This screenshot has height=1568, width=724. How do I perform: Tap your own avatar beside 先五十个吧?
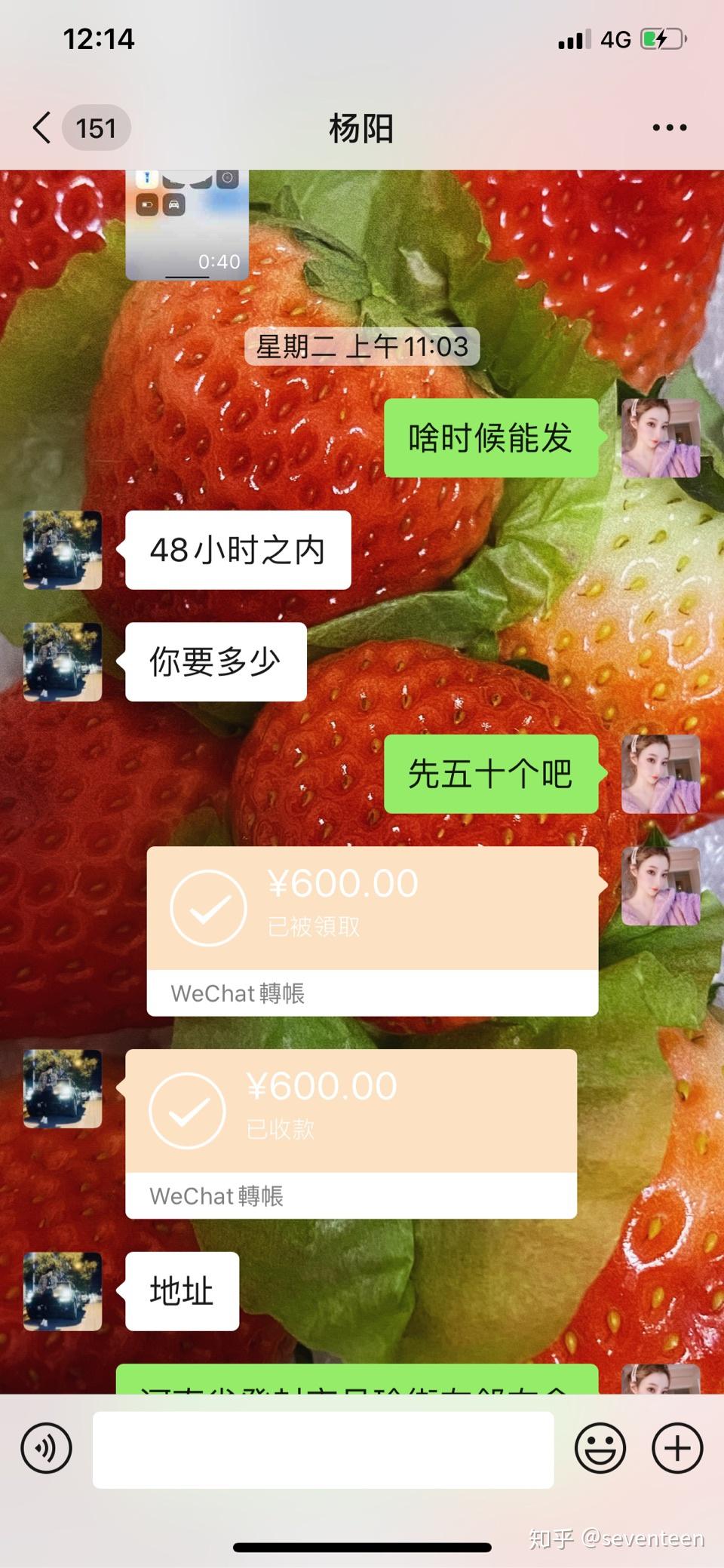coord(659,775)
